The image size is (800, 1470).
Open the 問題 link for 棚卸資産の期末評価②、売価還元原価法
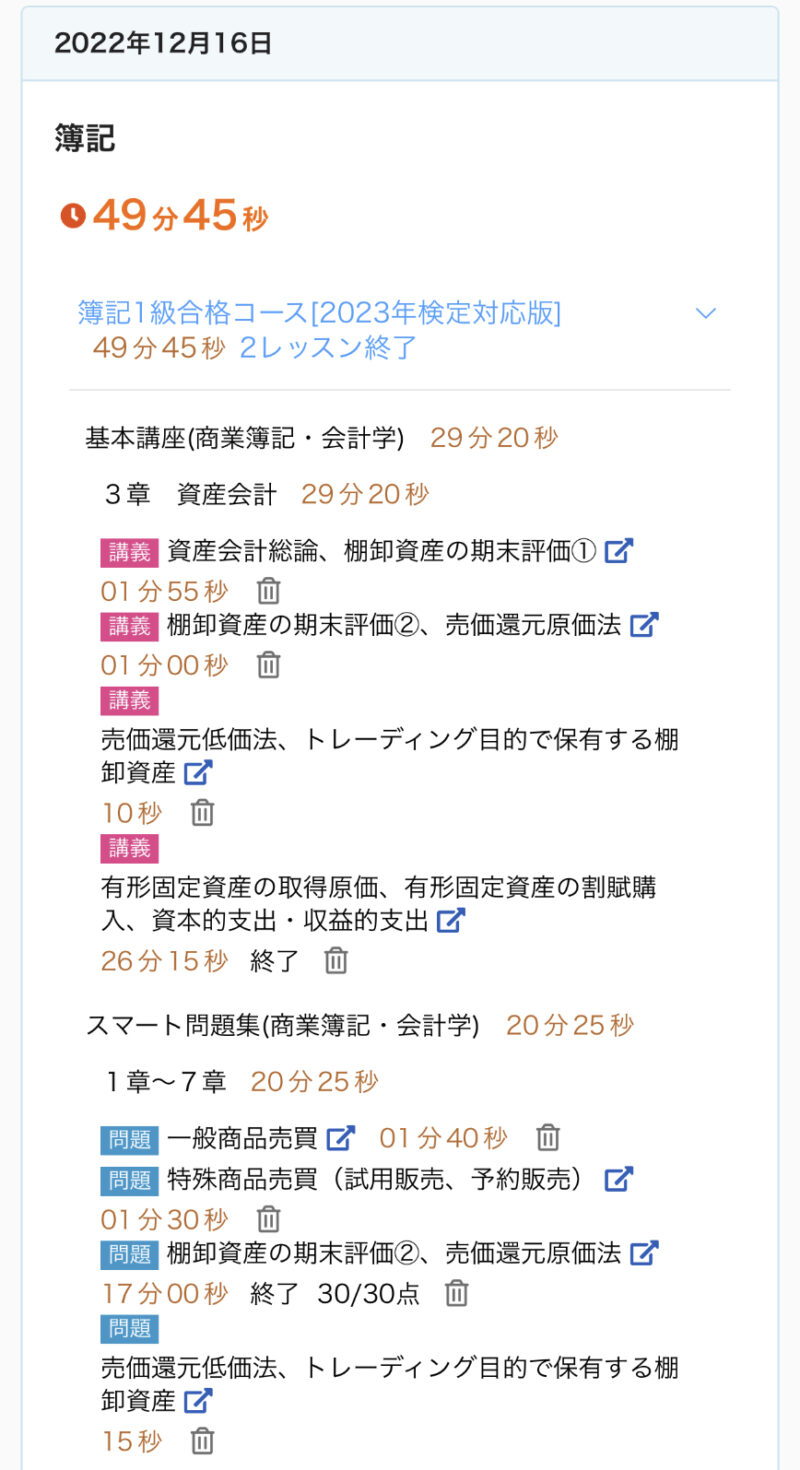click(644, 1252)
